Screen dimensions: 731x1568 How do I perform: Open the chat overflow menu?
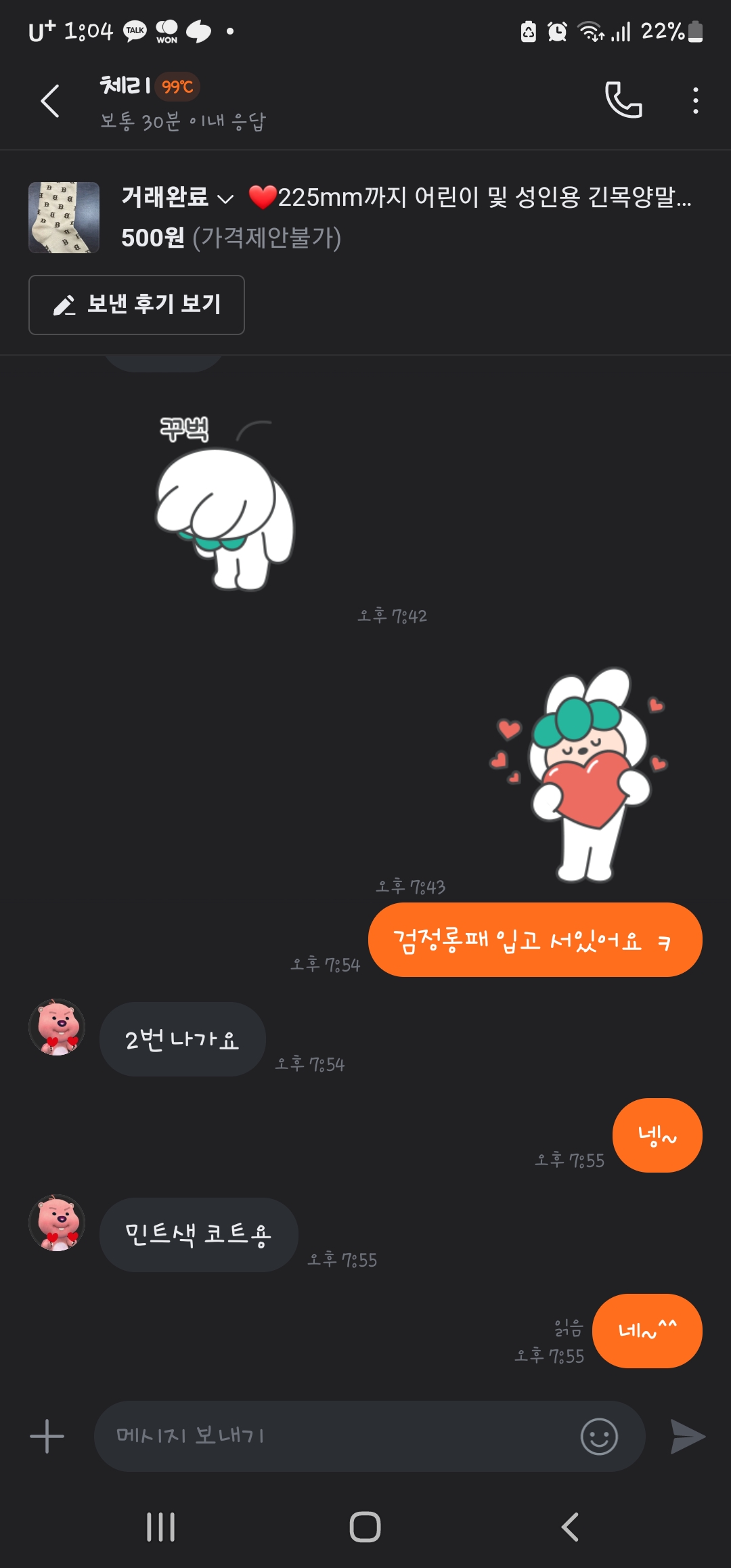695,100
